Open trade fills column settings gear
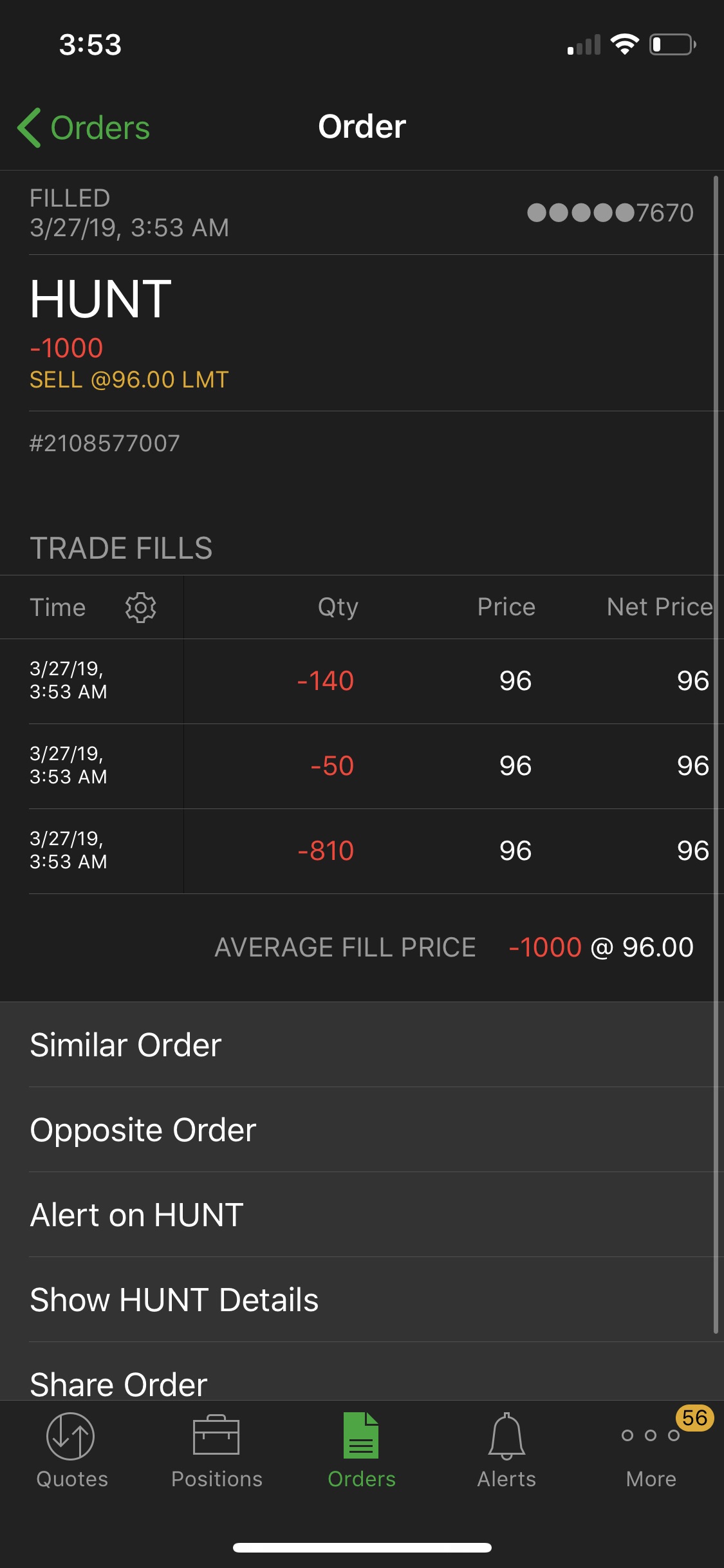This screenshot has width=724, height=1568. tap(140, 607)
